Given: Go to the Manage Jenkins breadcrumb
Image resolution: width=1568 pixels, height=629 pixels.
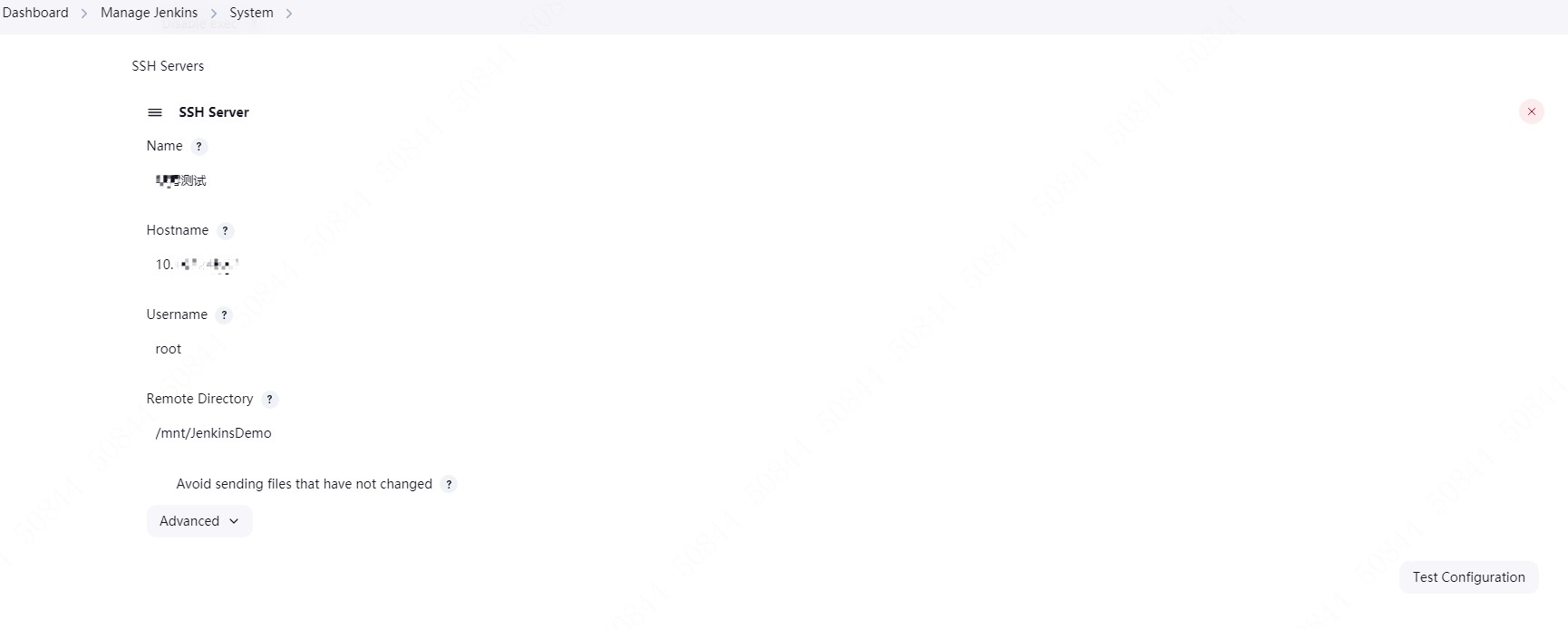Looking at the screenshot, I should click(149, 13).
